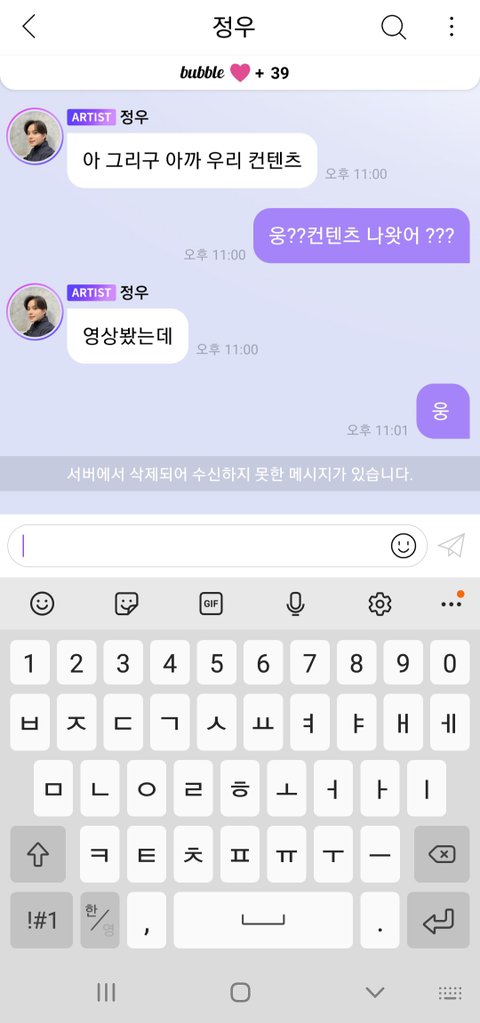Start voice input with the microphone
Viewport: 480px width, 1023px height.
295,604
